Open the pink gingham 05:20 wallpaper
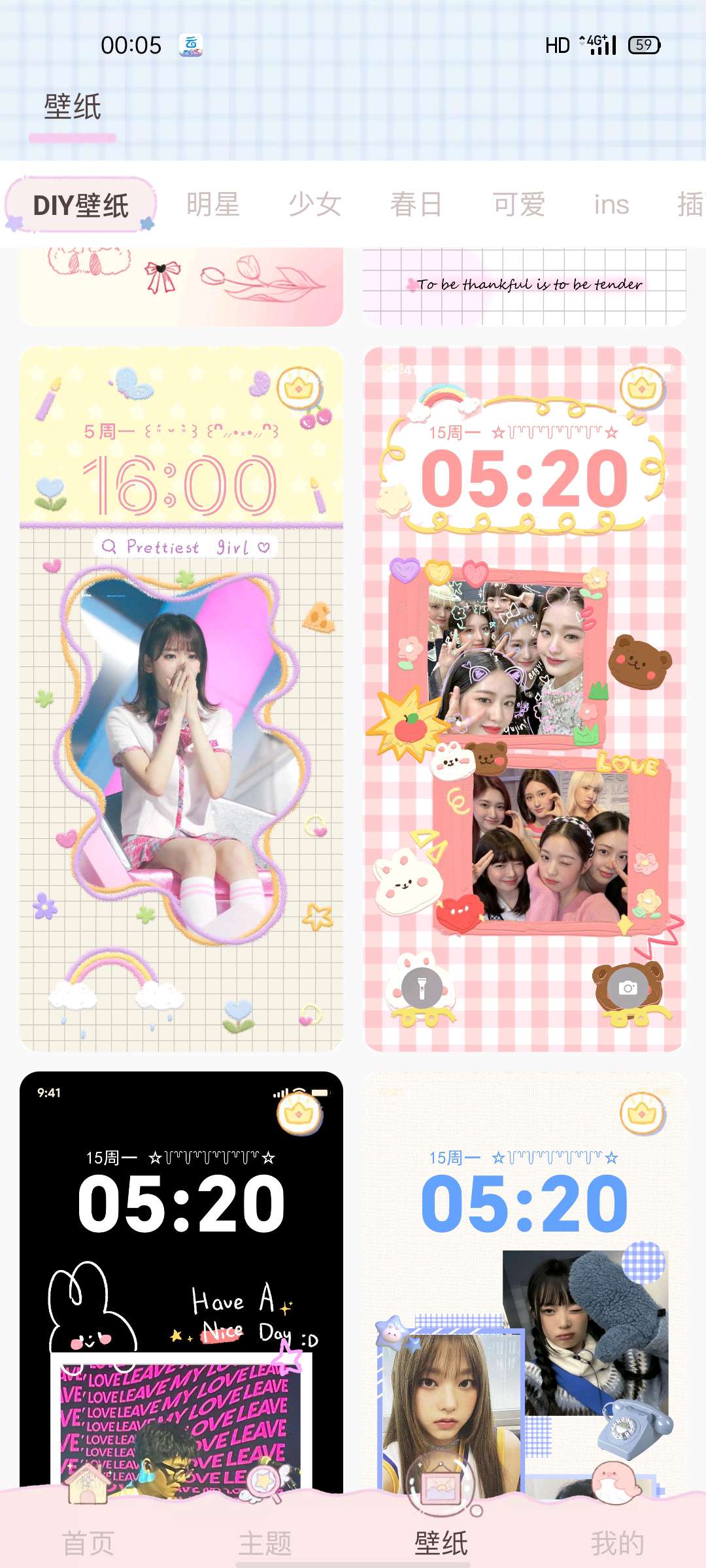Viewport: 706px width, 1568px height. tap(524, 699)
